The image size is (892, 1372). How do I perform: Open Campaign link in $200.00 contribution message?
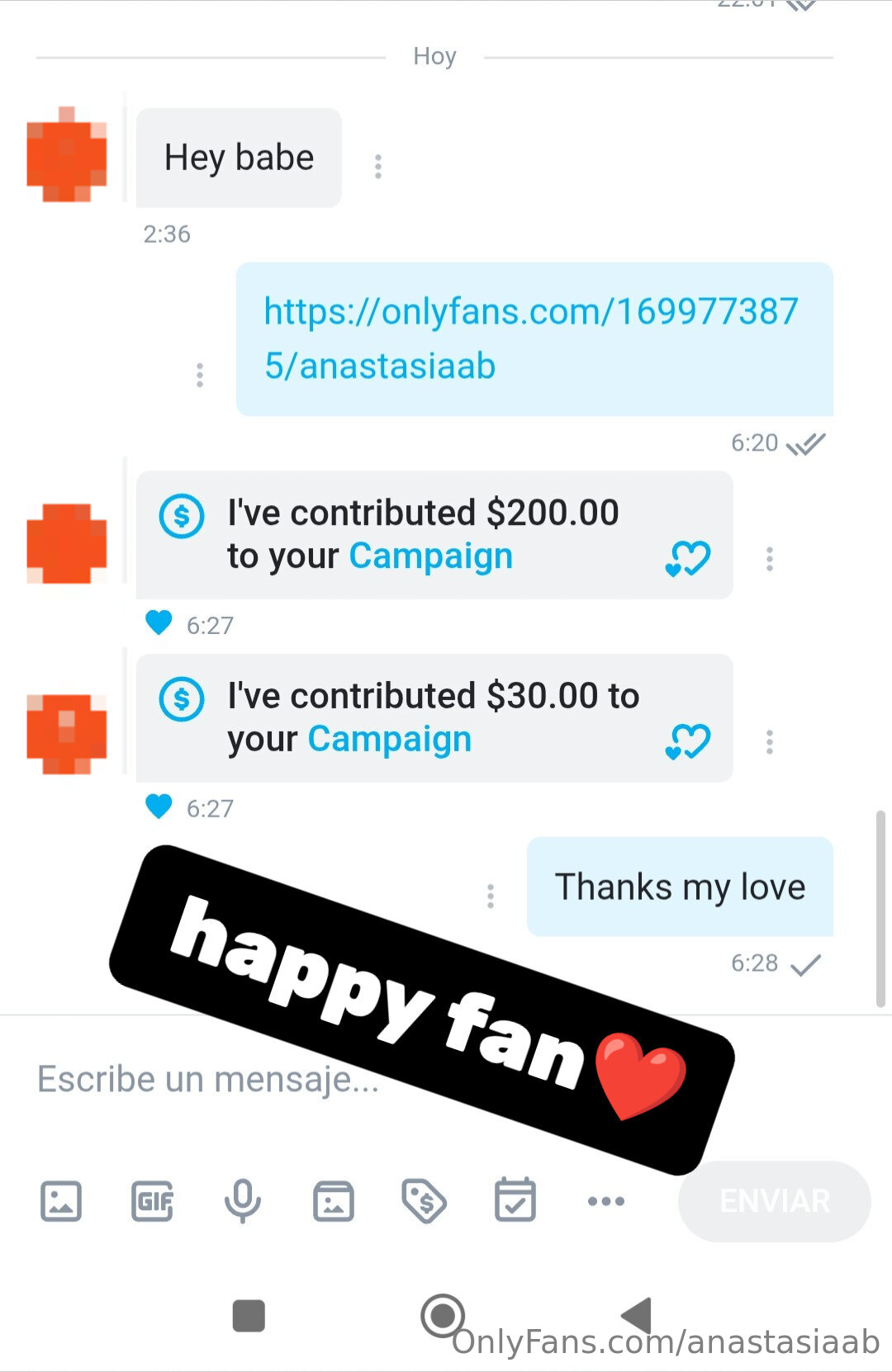point(430,556)
